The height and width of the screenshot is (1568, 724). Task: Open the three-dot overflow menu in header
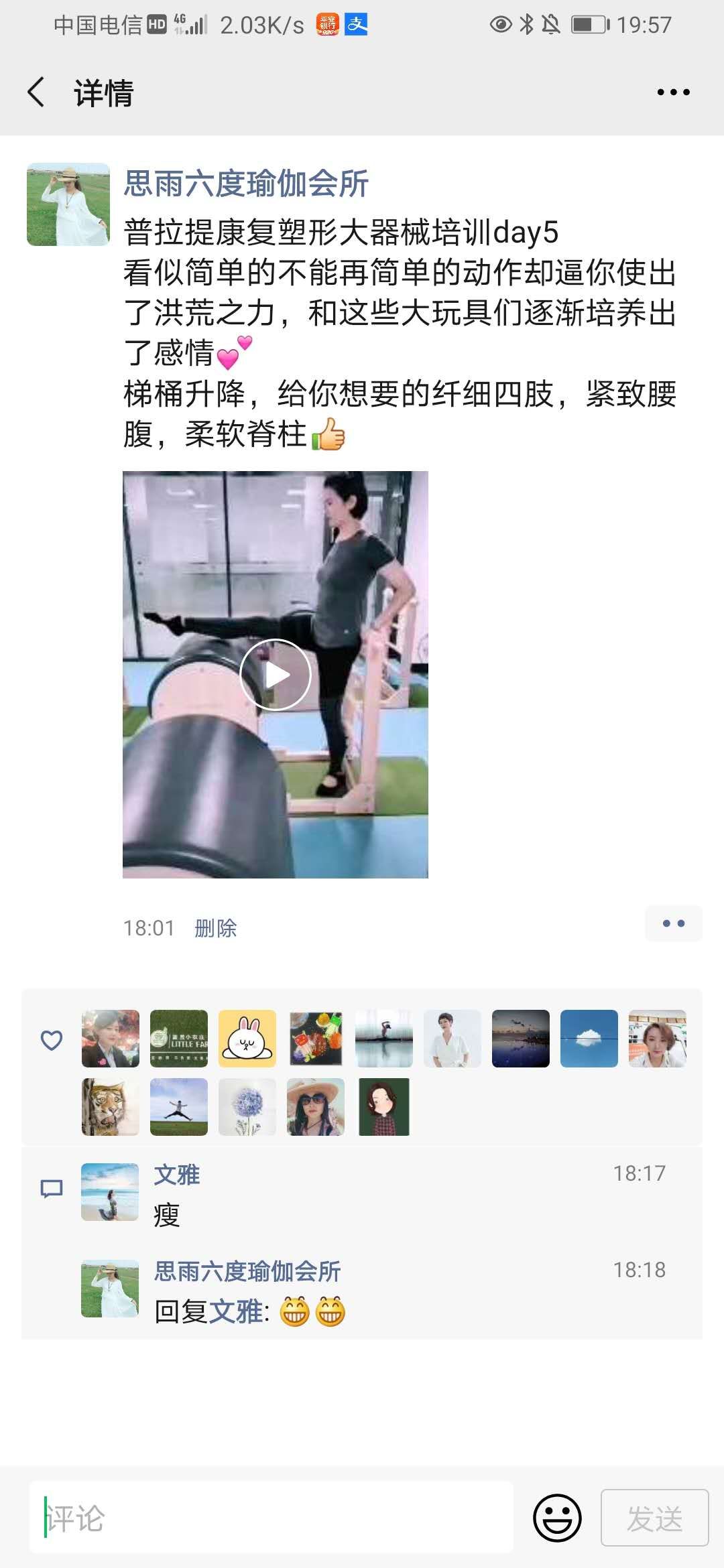[x=673, y=92]
